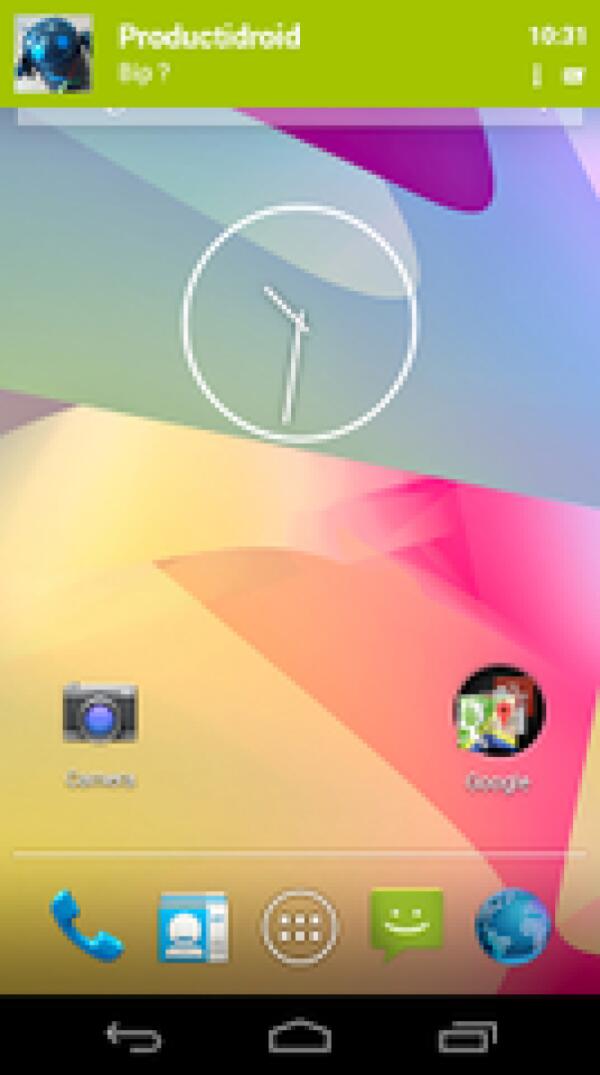Open the analog clock widget

tap(299, 322)
